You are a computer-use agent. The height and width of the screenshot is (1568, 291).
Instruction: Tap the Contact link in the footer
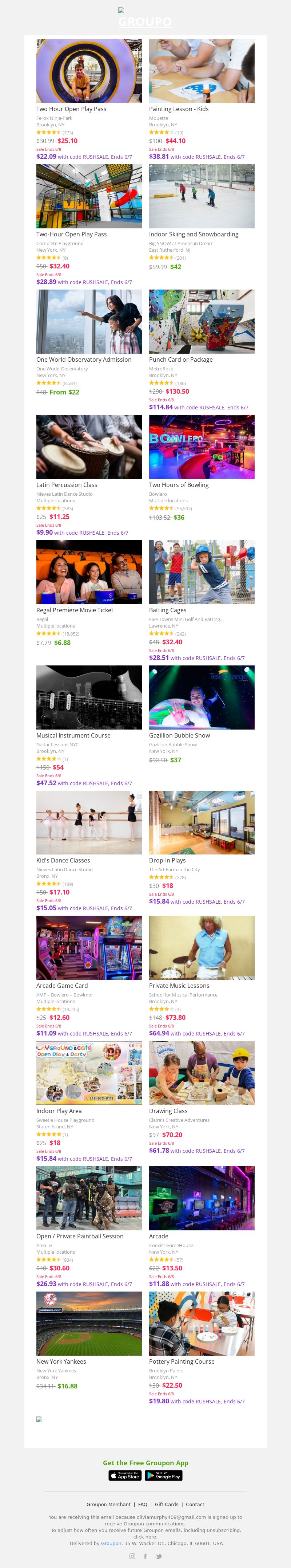pos(195,1504)
